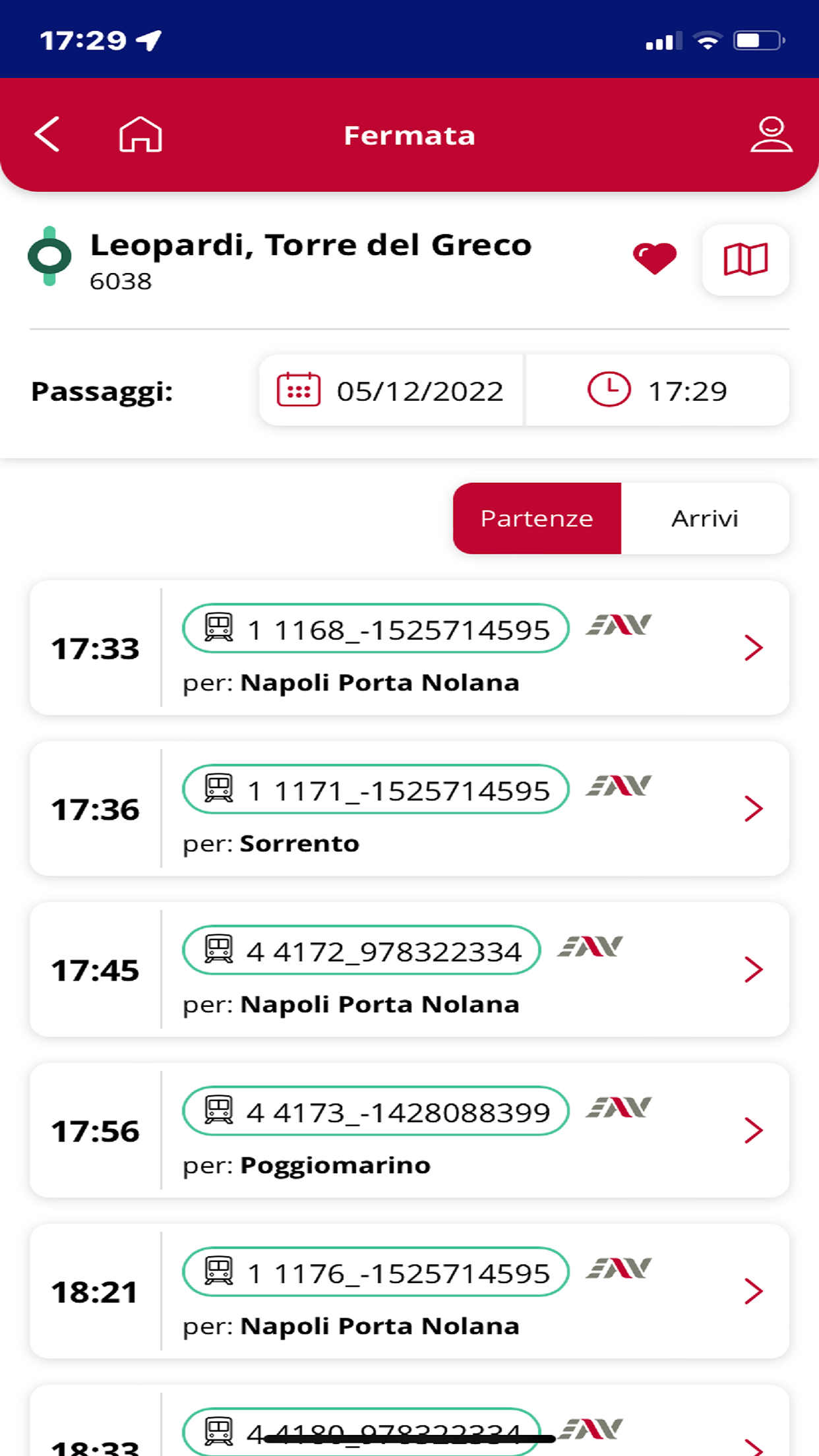Open the map view for the station
Screen dimensions: 819x1456
(746, 259)
